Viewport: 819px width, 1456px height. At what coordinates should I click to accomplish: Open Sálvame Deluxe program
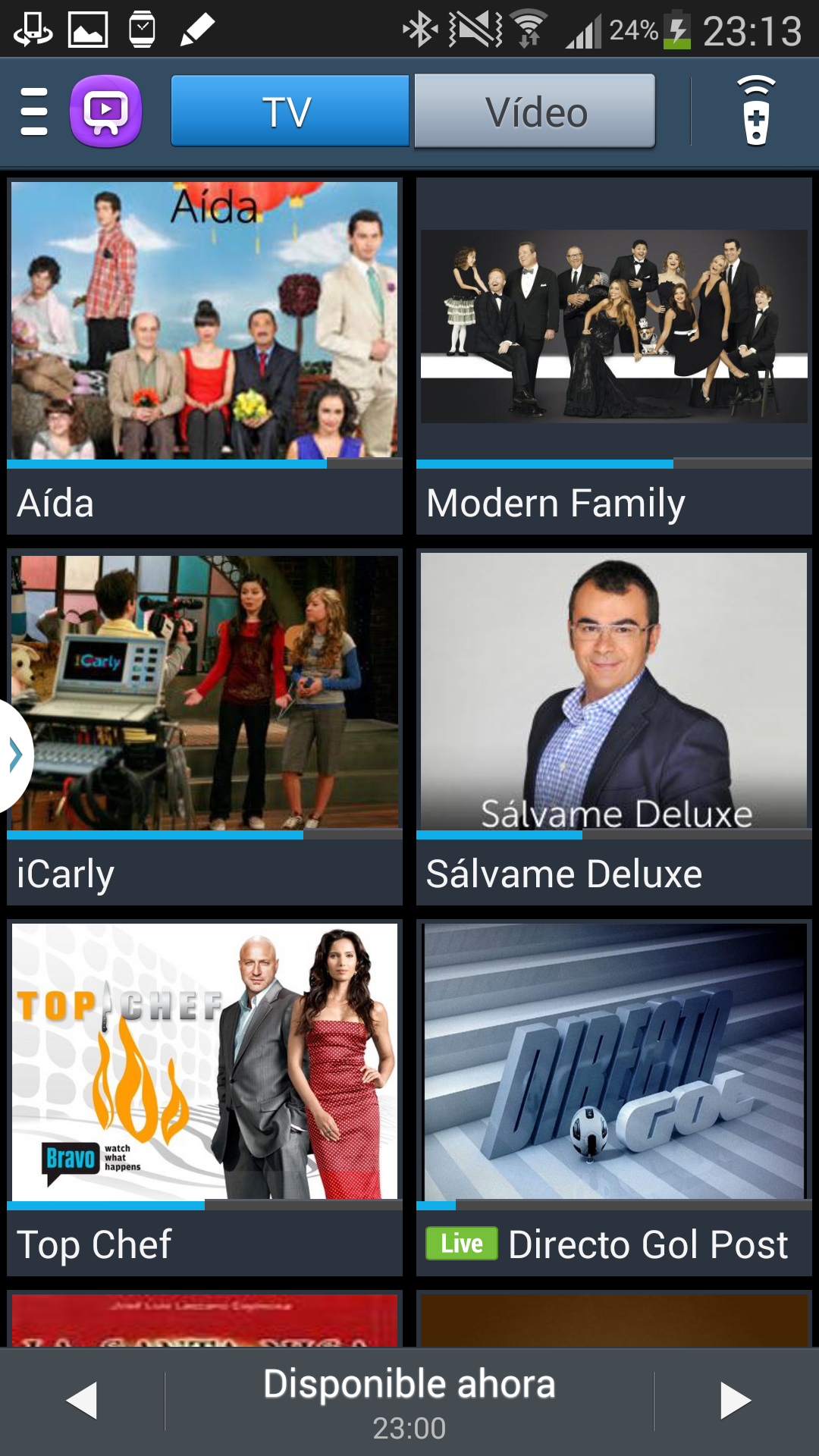614,726
